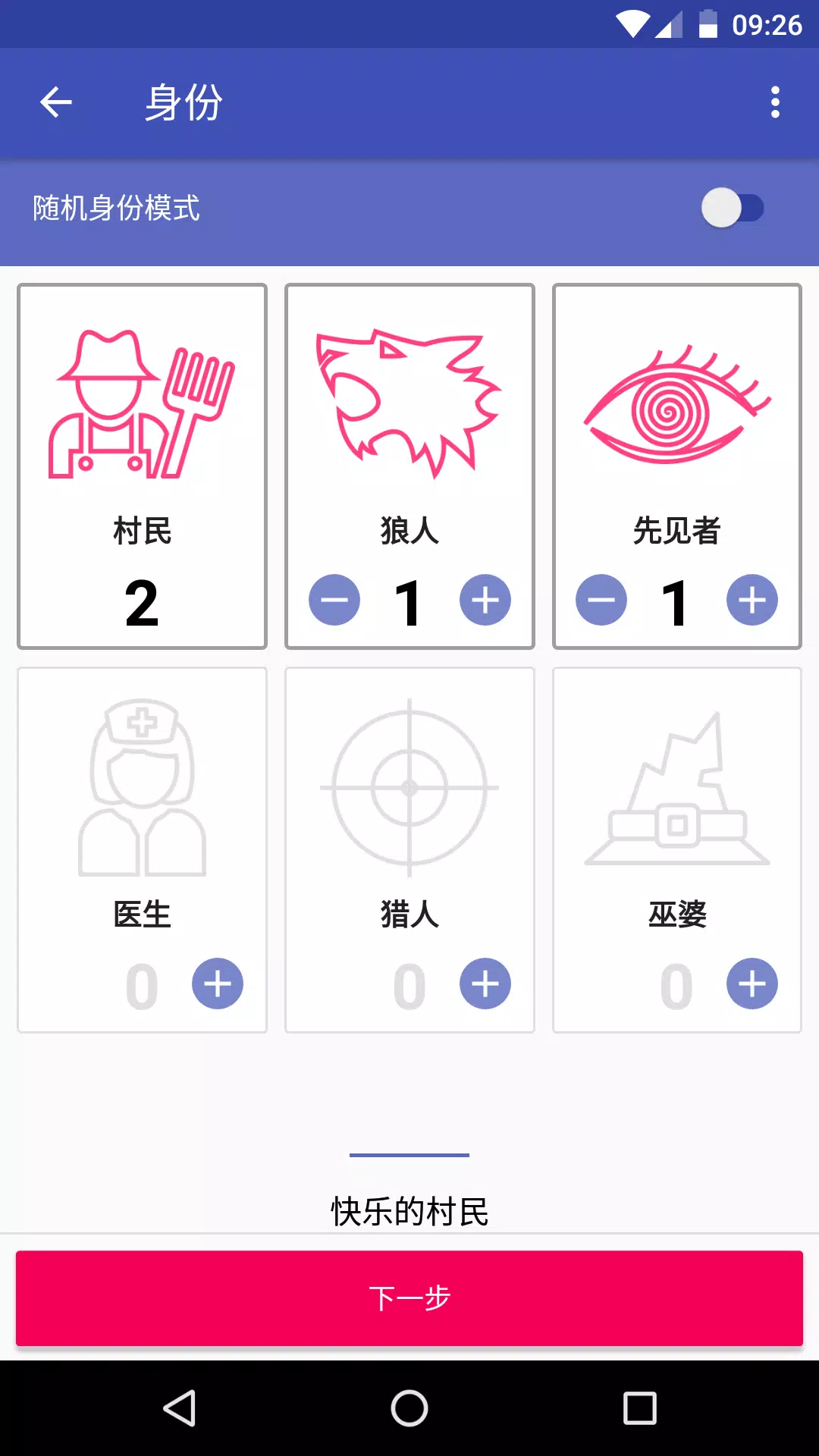Click the 先见者 hypnotic eye icon

point(677,406)
